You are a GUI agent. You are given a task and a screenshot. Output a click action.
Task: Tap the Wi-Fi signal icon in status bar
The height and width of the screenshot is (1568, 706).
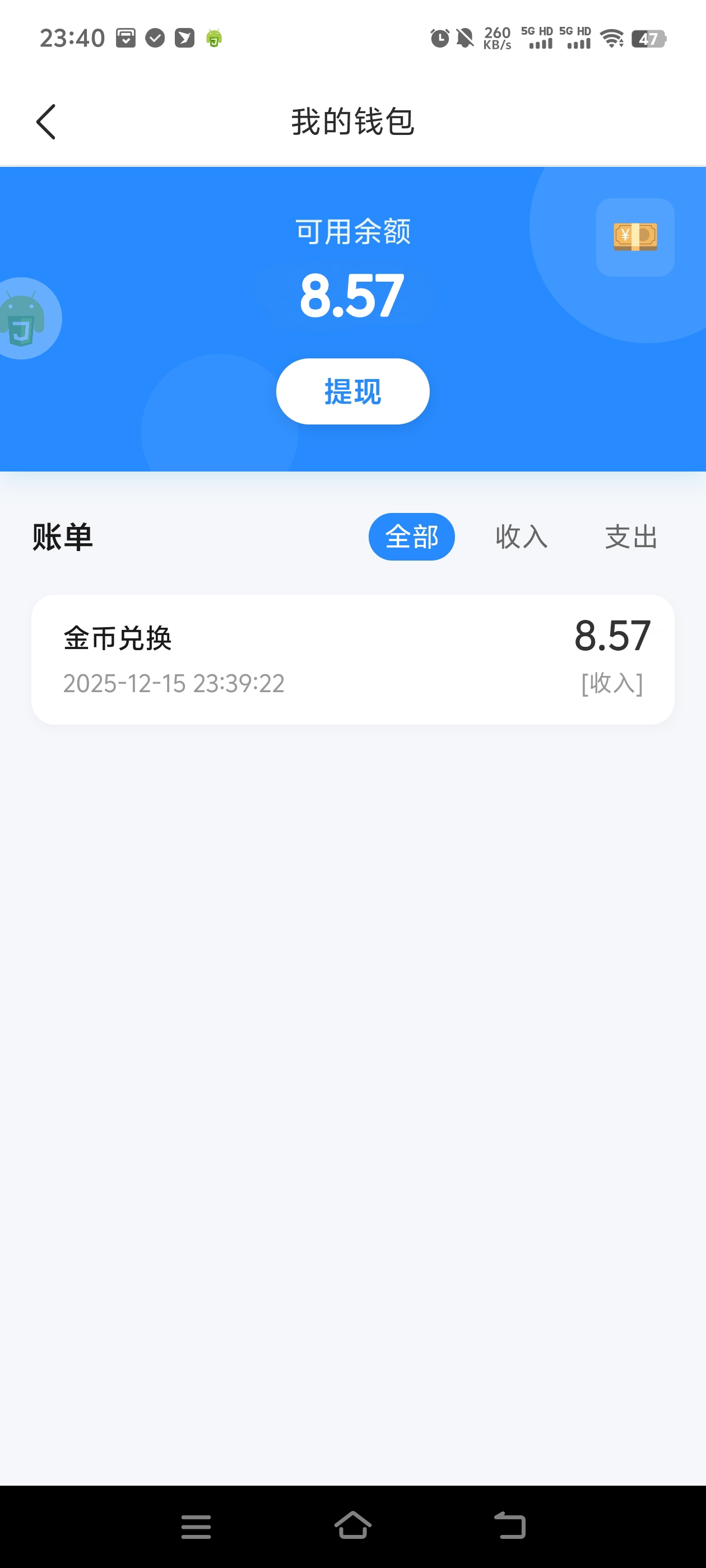[611, 38]
